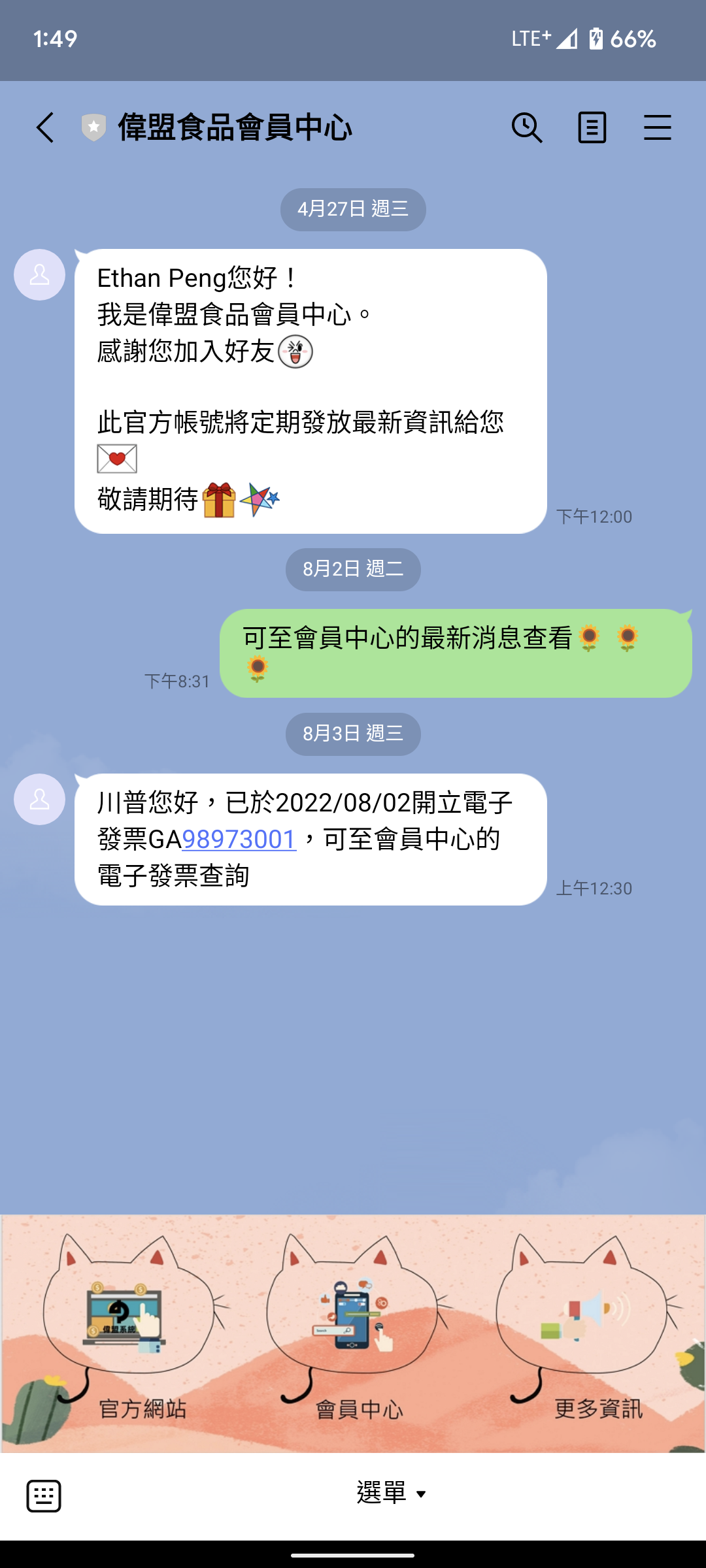Open the notes icon in the header
This screenshot has height=1568, width=706.
(592, 127)
